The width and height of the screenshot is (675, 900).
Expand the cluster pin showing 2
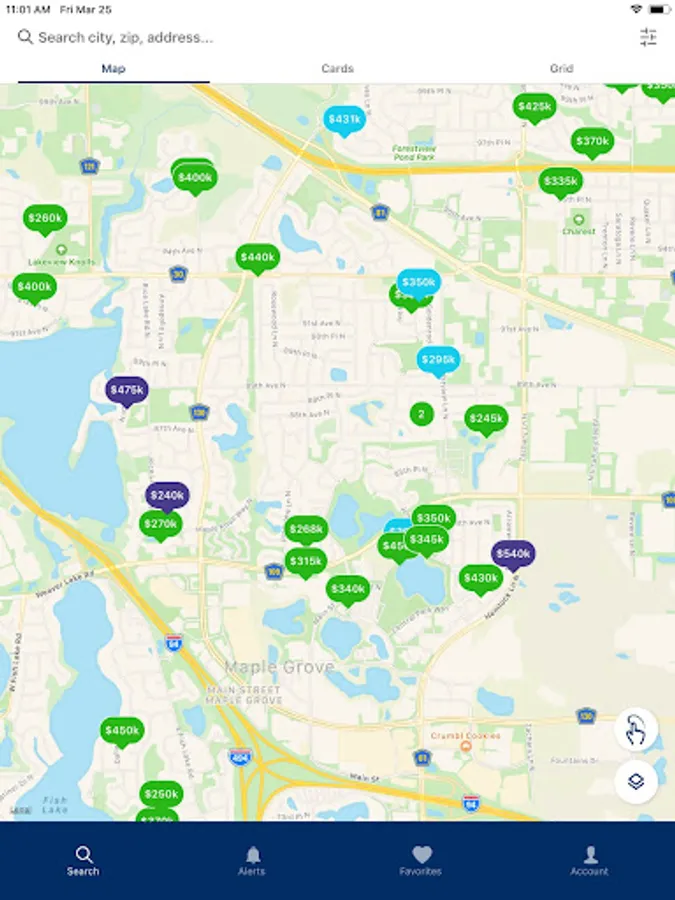click(x=421, y=413)
